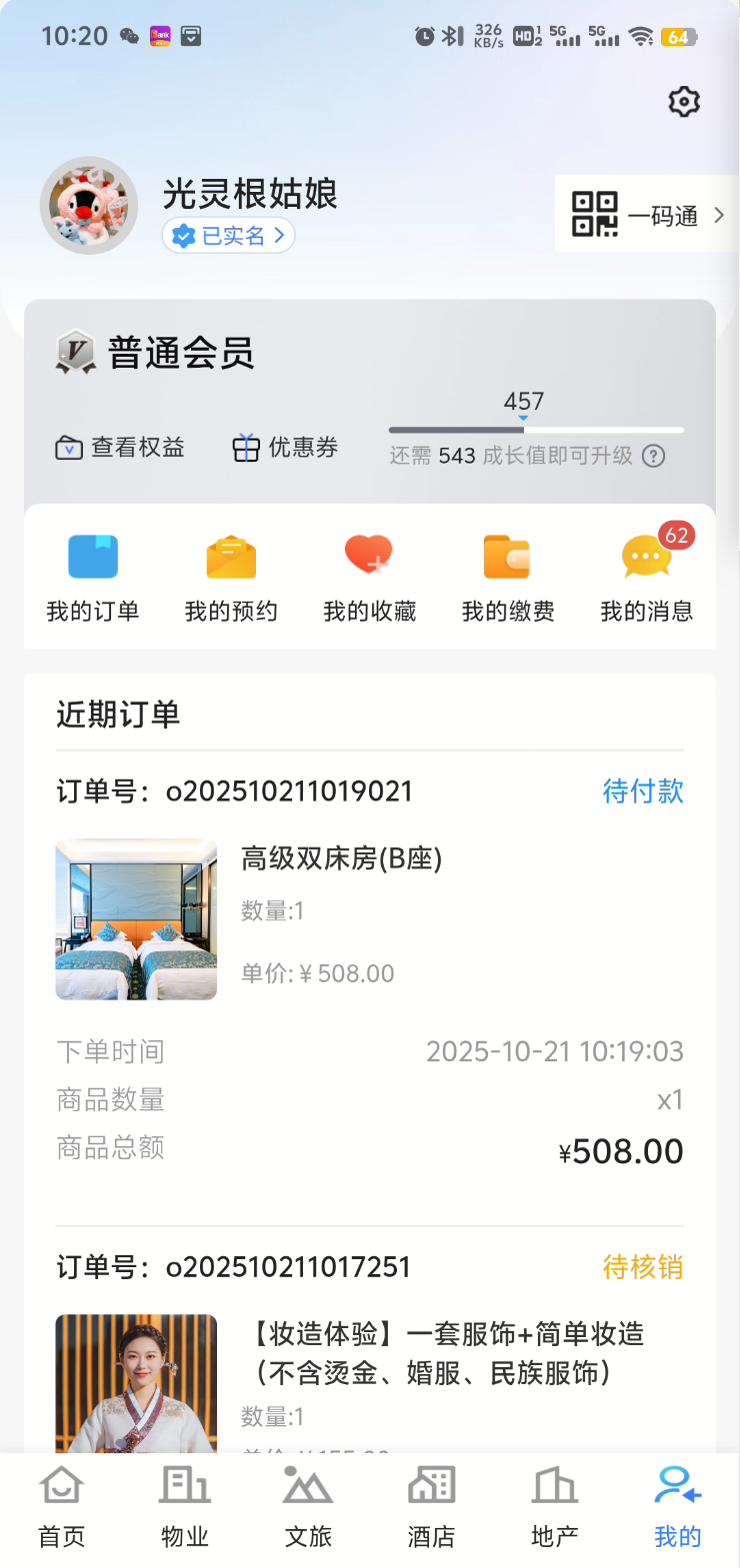
Task: Switch to the 酒店 tab
Action: point(431,1507)
